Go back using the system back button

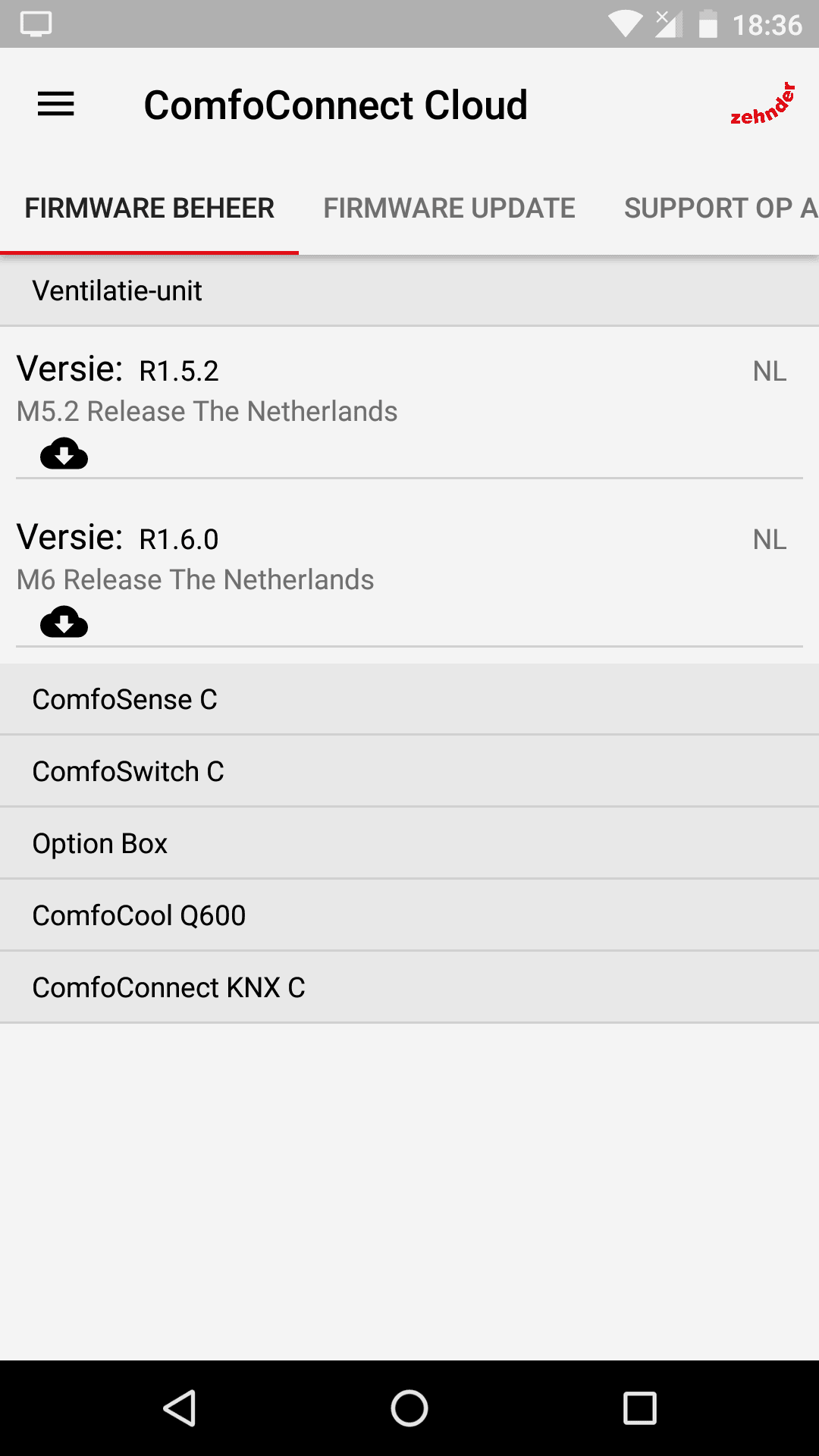(x=180, y=1408)
